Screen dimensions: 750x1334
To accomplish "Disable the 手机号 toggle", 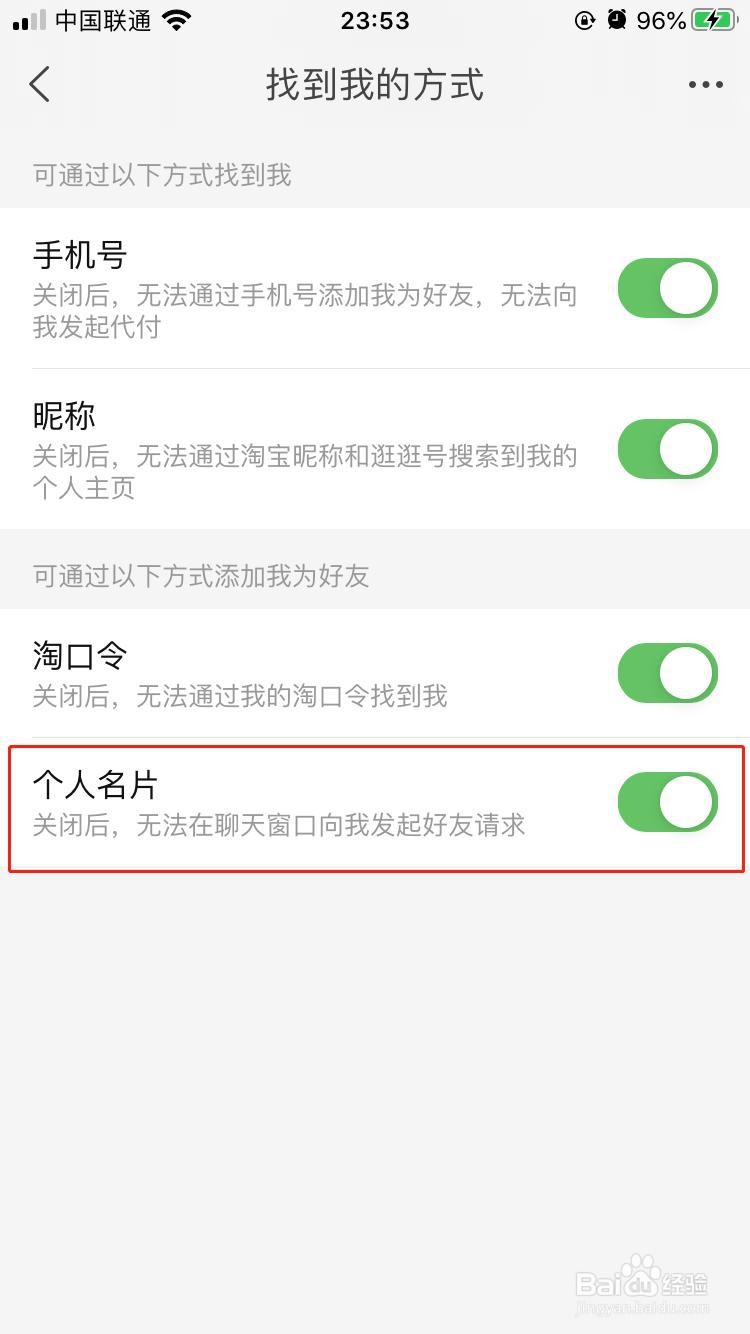I will (x=667, y=288).
